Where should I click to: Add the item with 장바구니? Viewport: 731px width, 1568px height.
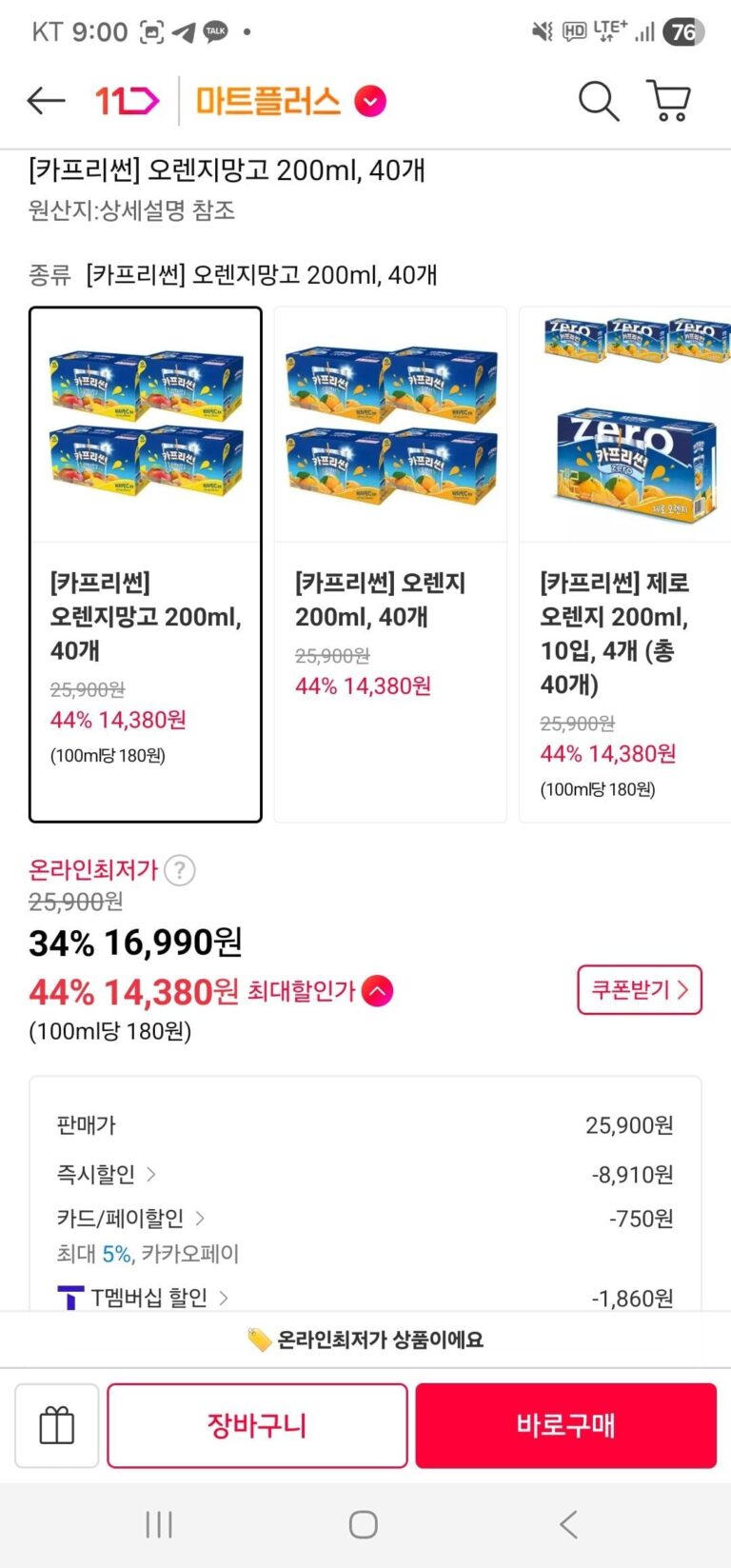[x=258, y=1426]
